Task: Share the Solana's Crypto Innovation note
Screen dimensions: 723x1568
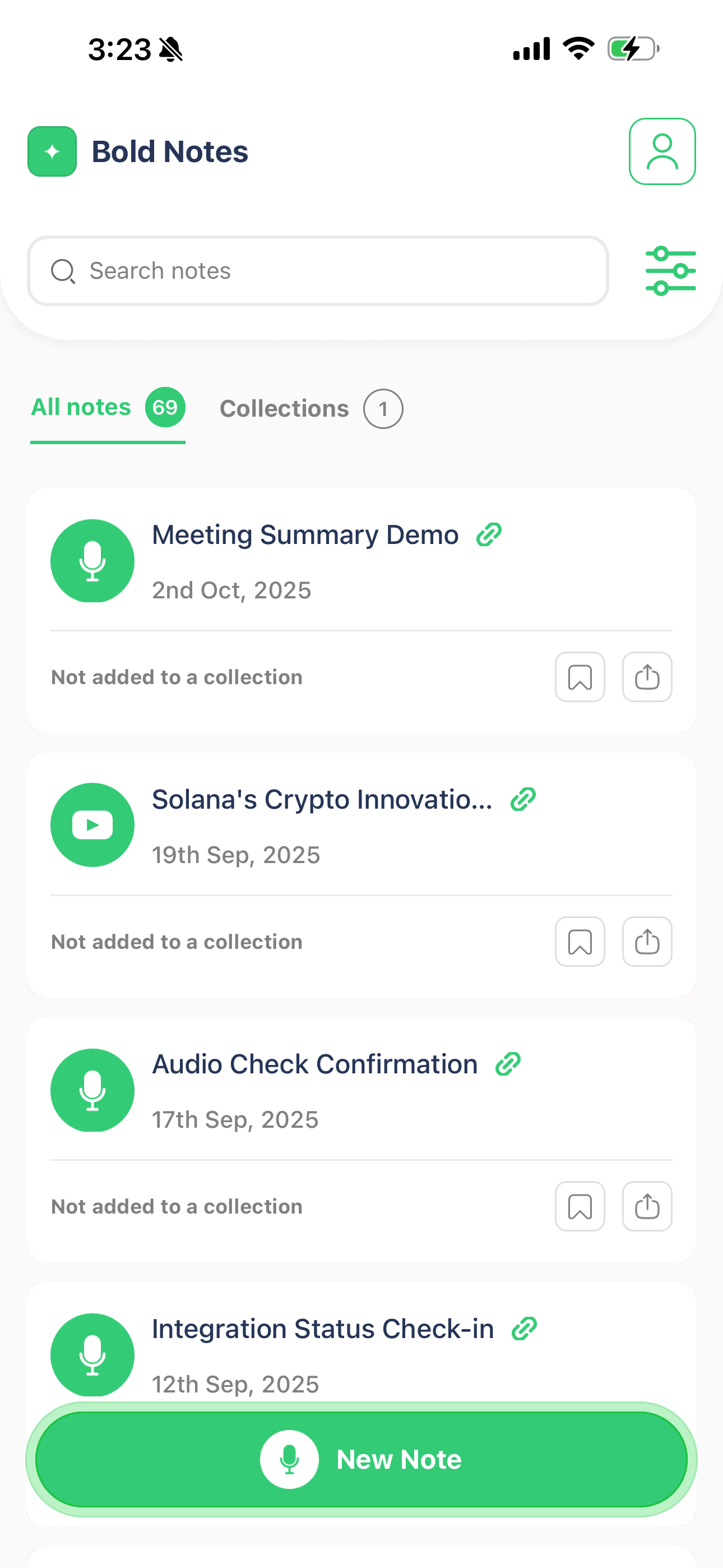Action: (646, 942)
